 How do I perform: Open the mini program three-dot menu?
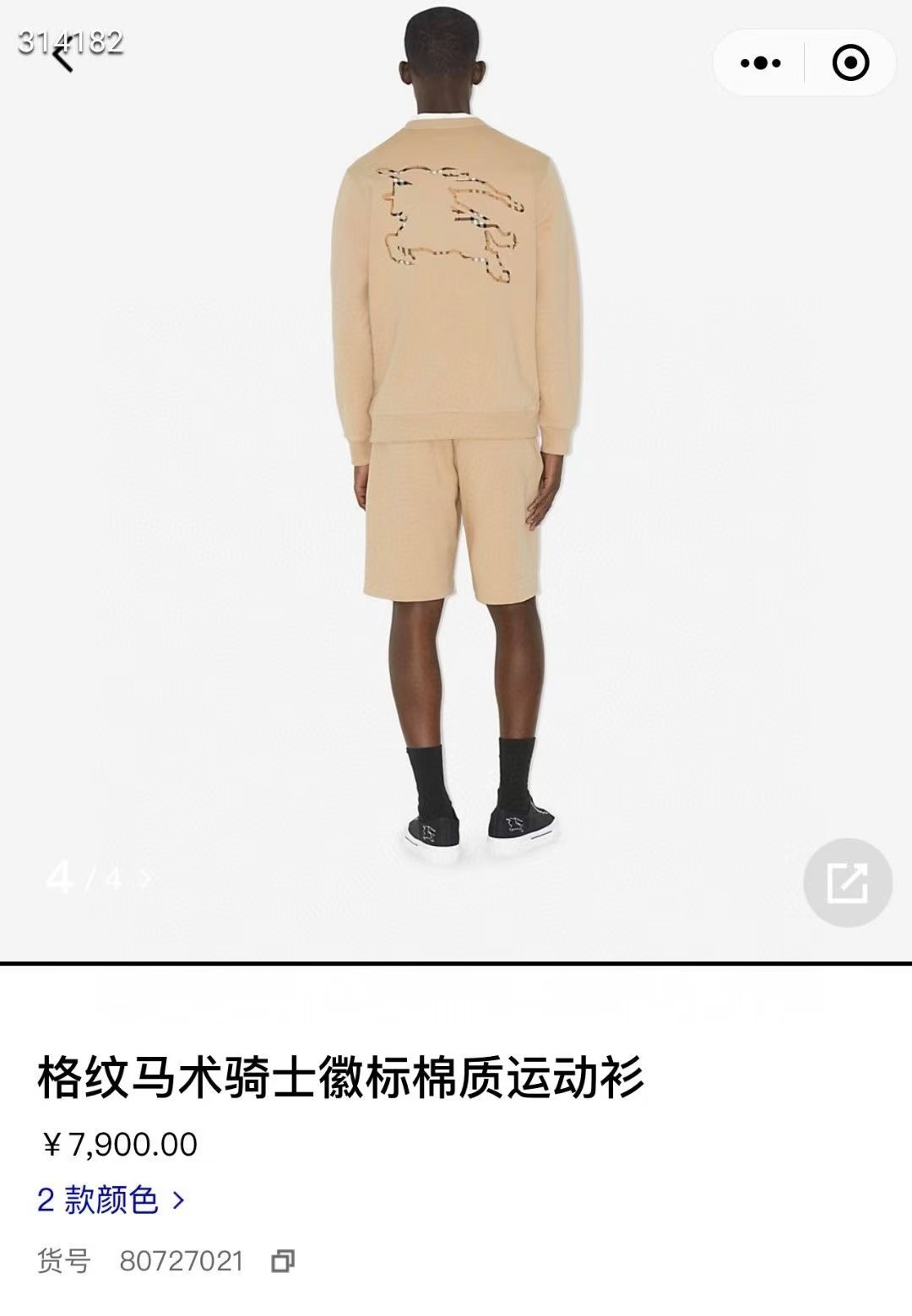(759, 62)
